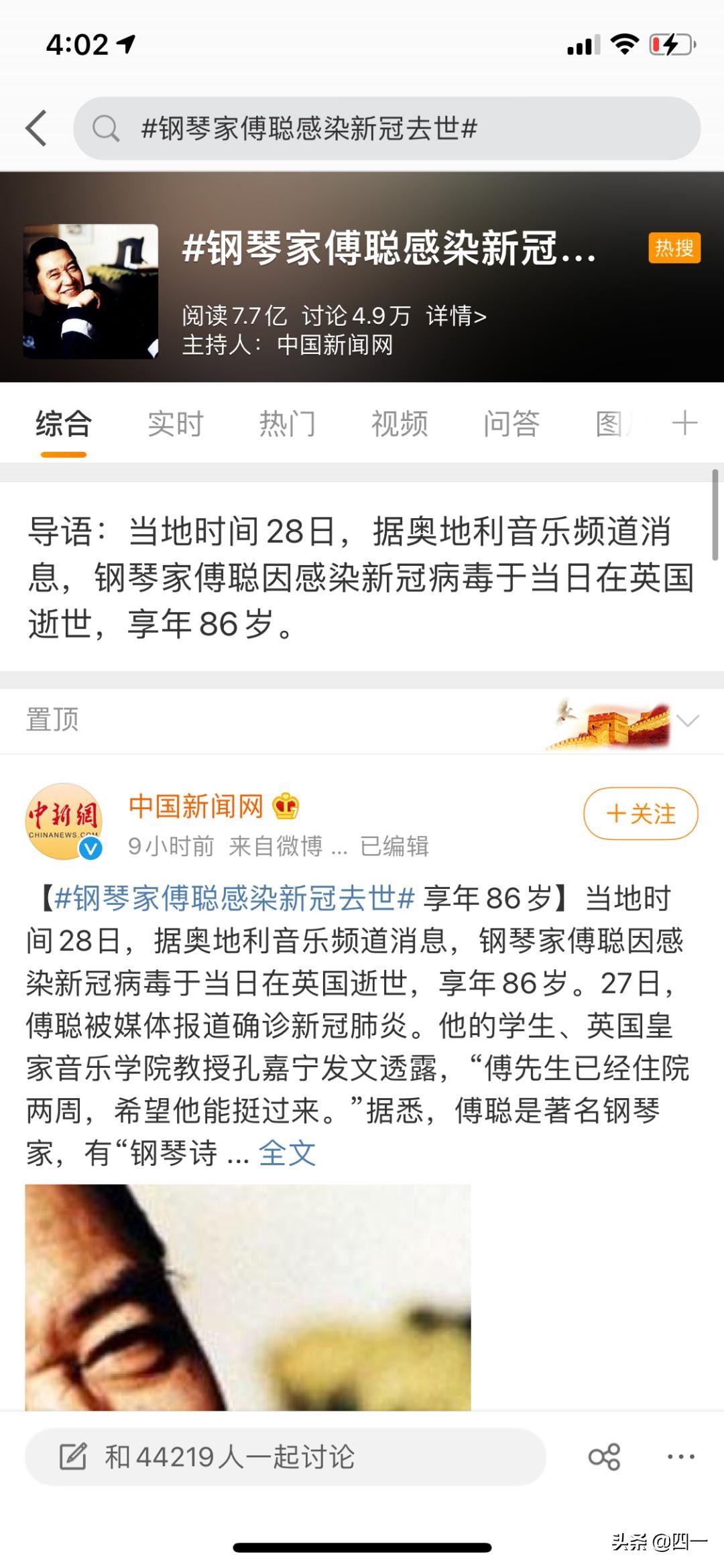Screen dimensions: 724x1568
Task: Open the topic's header photo thumbnail
Action: (x=90, y=291)
